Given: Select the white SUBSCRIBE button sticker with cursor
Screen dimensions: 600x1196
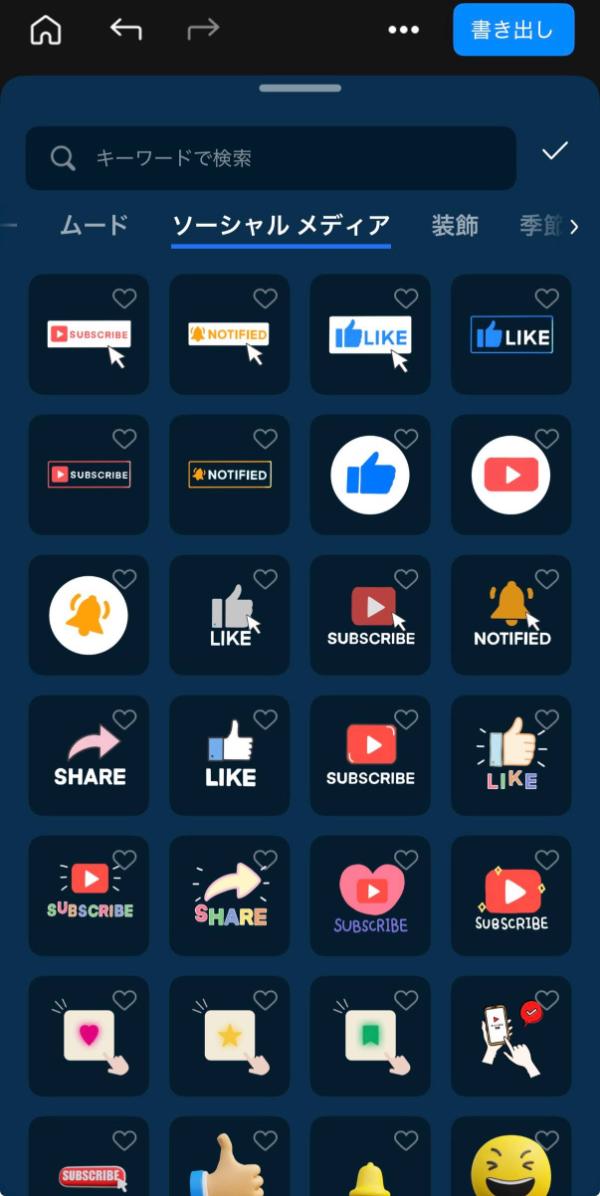Looking at the screenshot, I should (x=89, y=336).
